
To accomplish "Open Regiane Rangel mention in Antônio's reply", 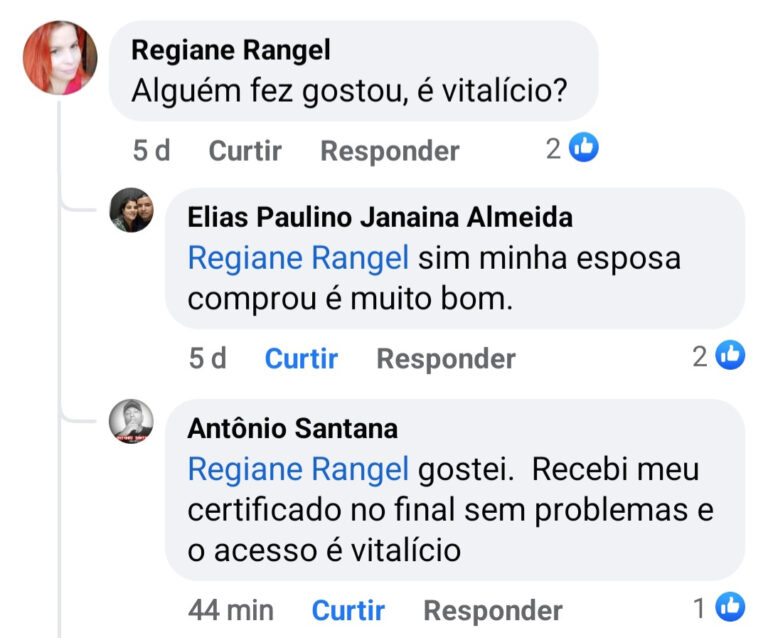I will coord(298,469).
